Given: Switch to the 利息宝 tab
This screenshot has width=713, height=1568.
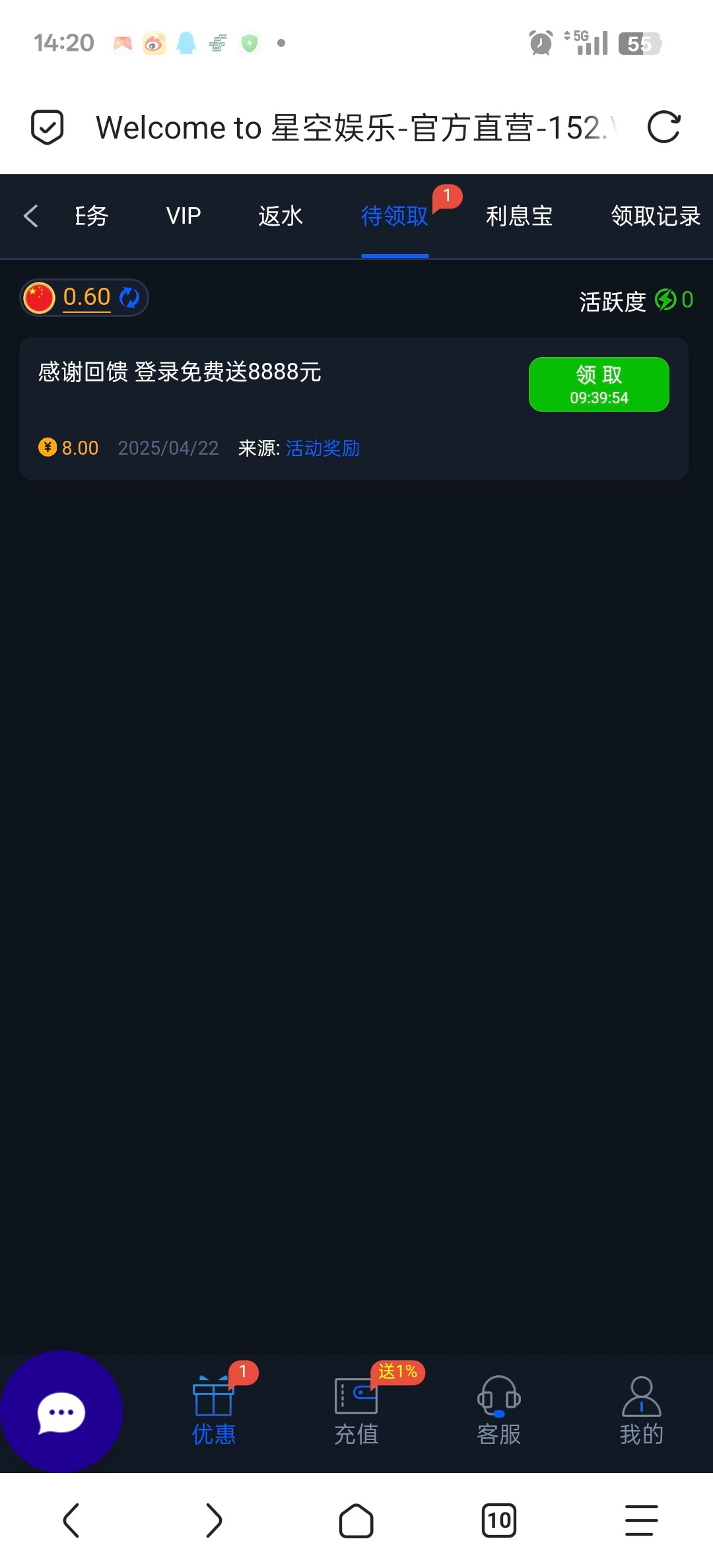Looking at the screenshot, I should [x=520, y=216].
